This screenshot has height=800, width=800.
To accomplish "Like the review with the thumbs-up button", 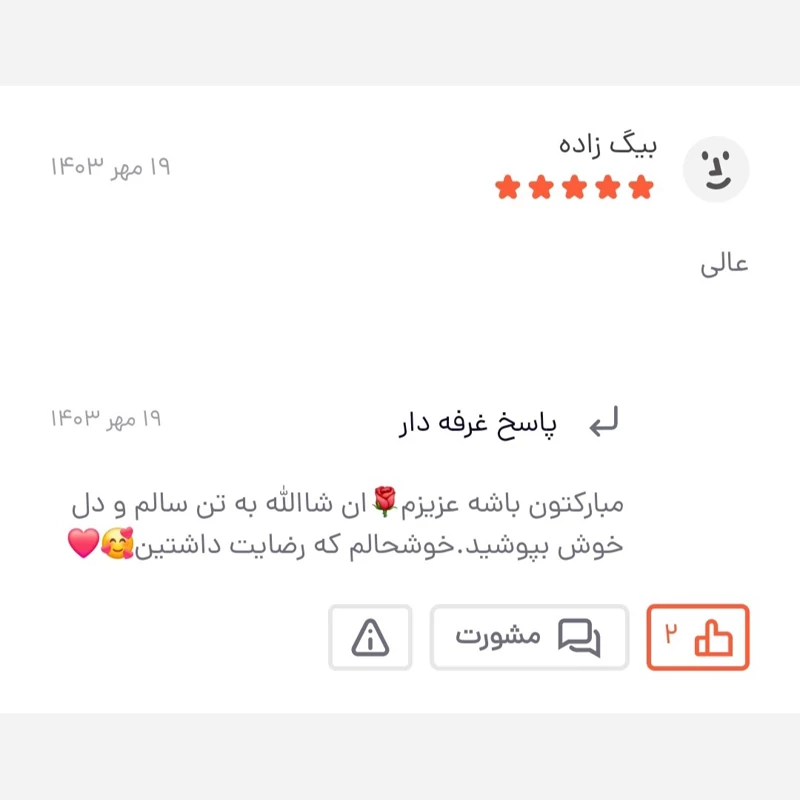I will coord(698,637).
